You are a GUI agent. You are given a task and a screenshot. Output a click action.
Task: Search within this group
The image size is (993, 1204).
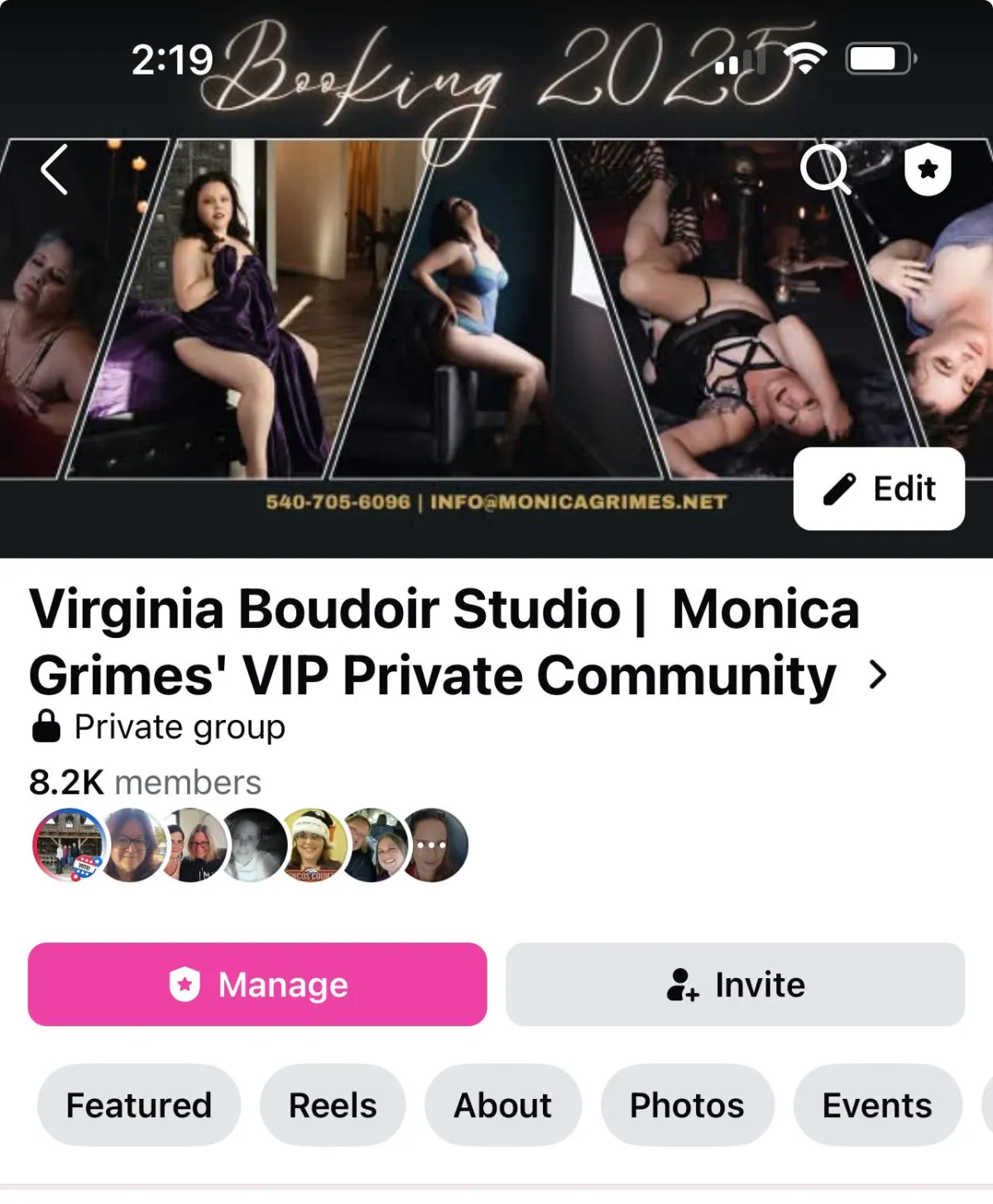pos(824,170)
